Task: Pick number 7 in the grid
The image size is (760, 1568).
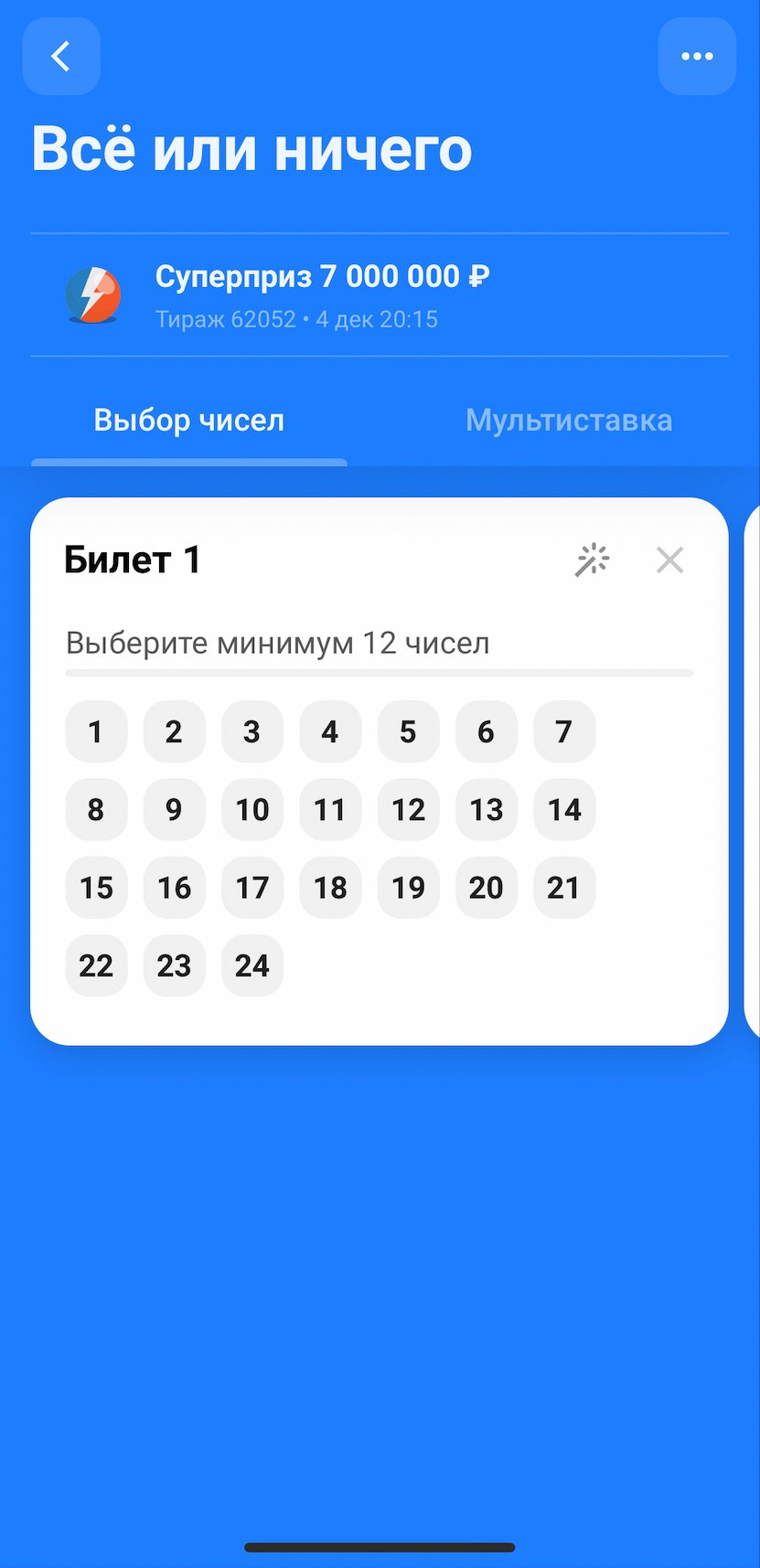Action: tap(564, 731)
